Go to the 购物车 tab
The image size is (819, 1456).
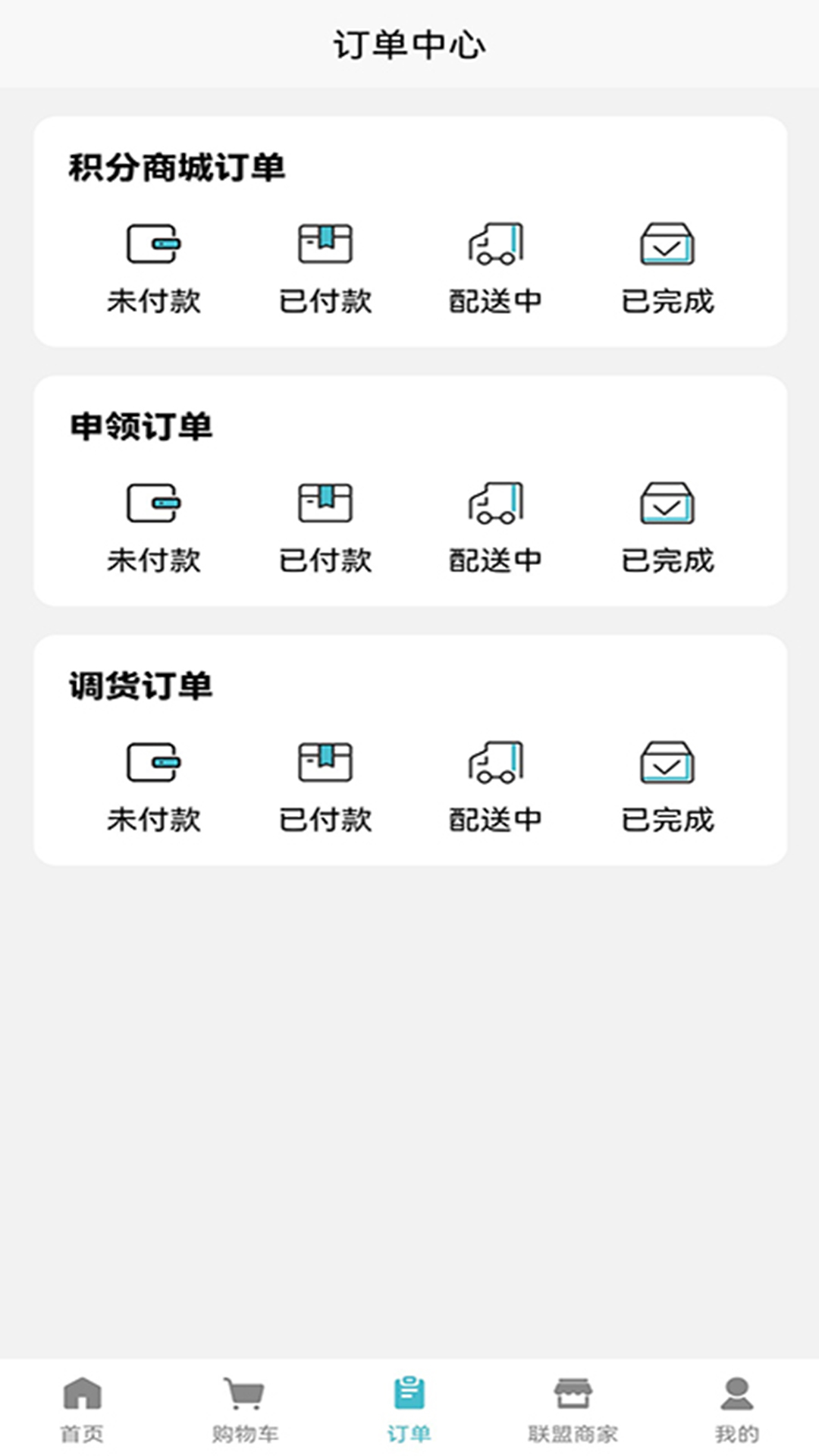click(x=245, y=1410)
